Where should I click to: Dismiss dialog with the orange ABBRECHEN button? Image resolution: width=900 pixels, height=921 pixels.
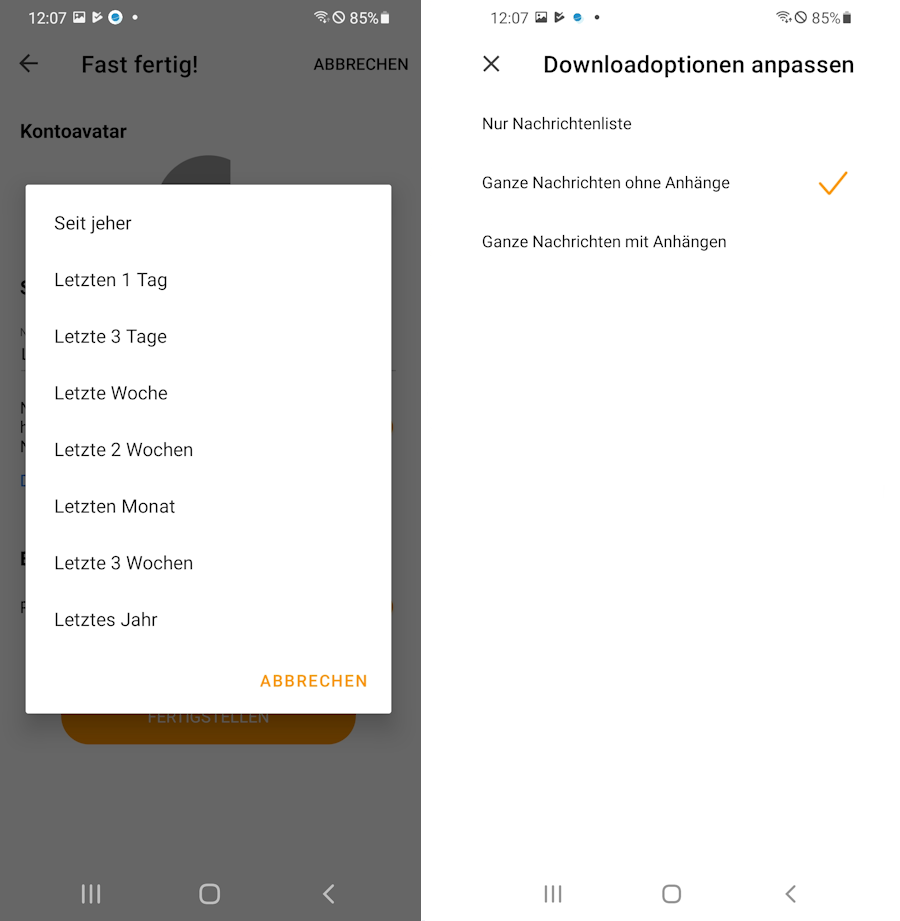pyautogui.click(x=313, y=681)
